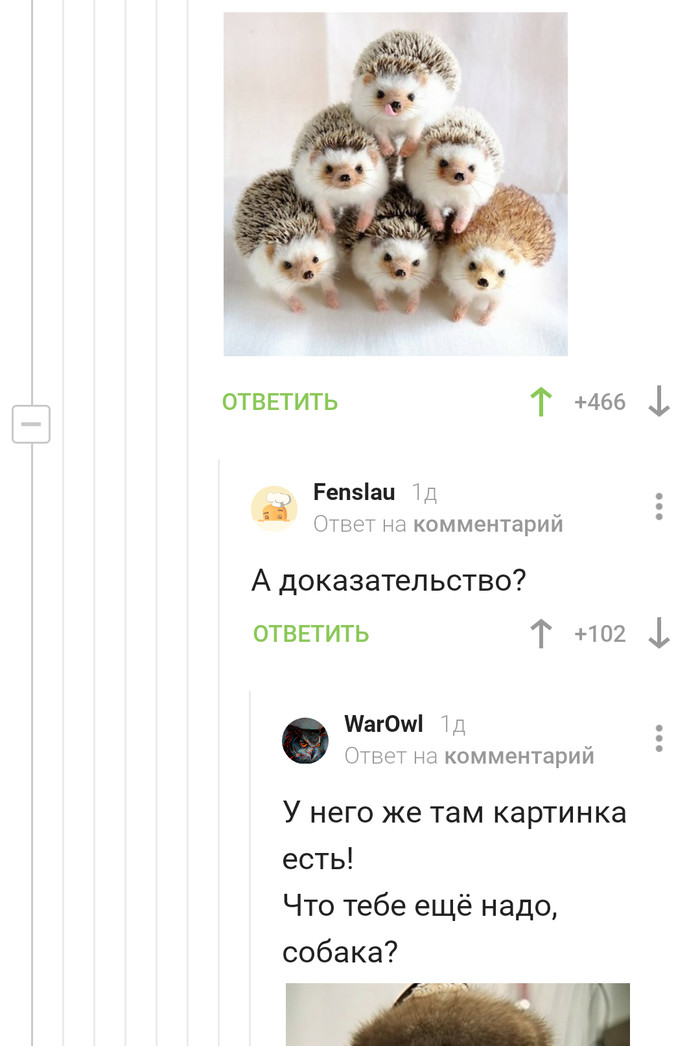
Task: Downvote the comment rated +466
Action: click(659, 402)
